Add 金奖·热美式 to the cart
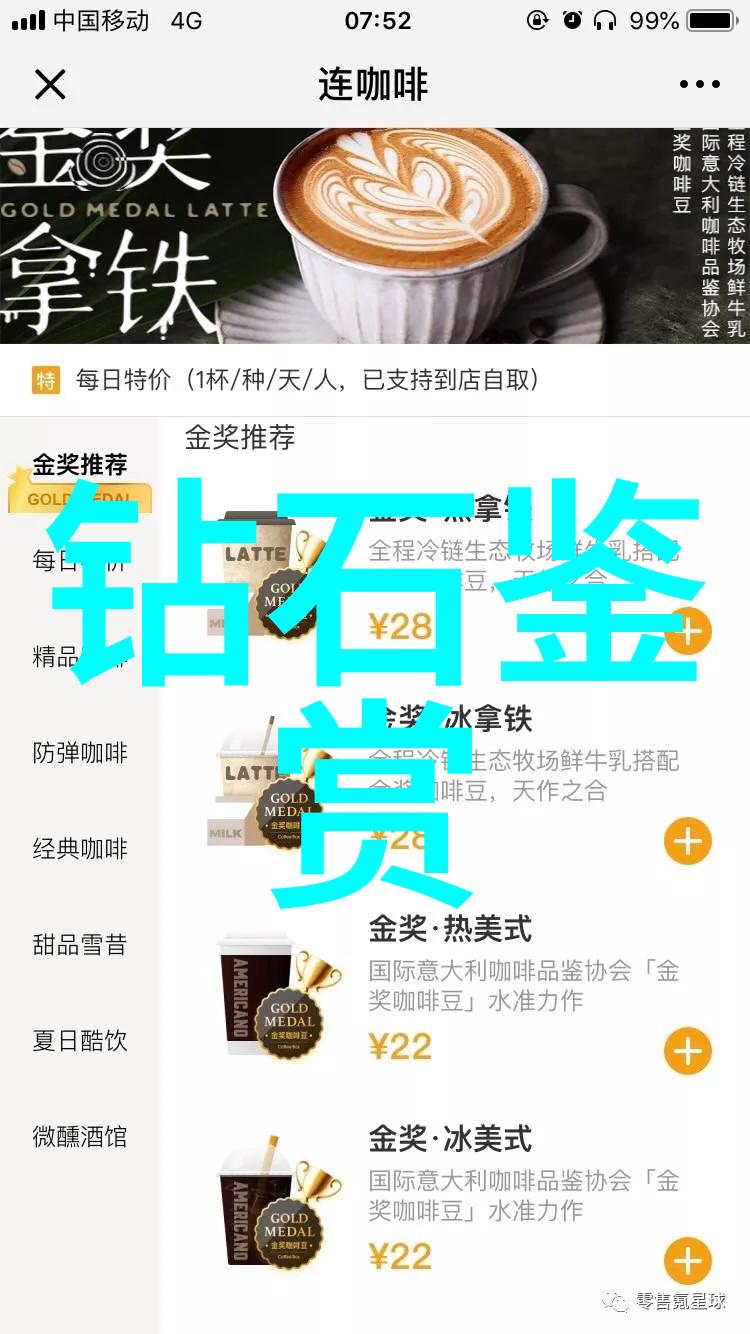Image resolution: width=750 pixels, height=1334 pixels. point(687,1052)
